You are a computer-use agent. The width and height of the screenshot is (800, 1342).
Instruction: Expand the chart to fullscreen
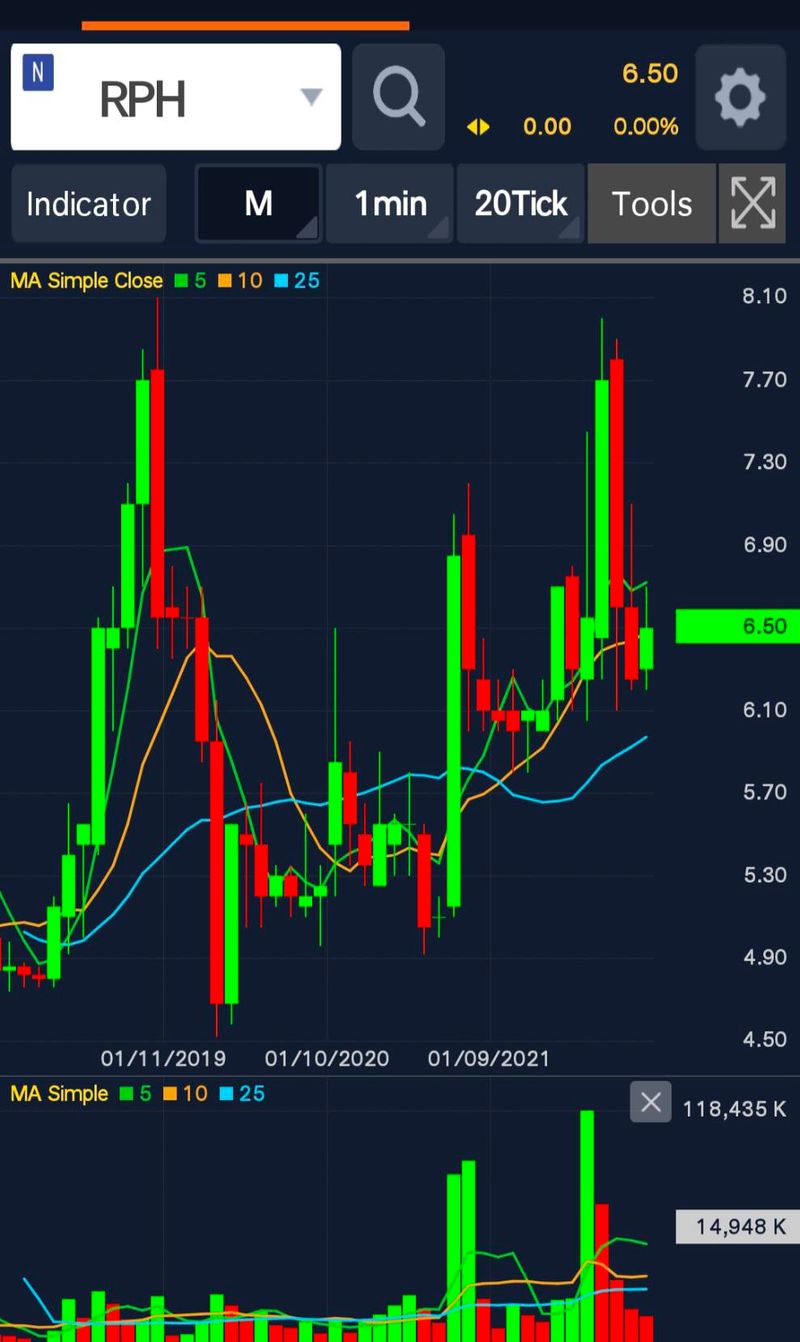pyautogui.click(x=753, y=204)
